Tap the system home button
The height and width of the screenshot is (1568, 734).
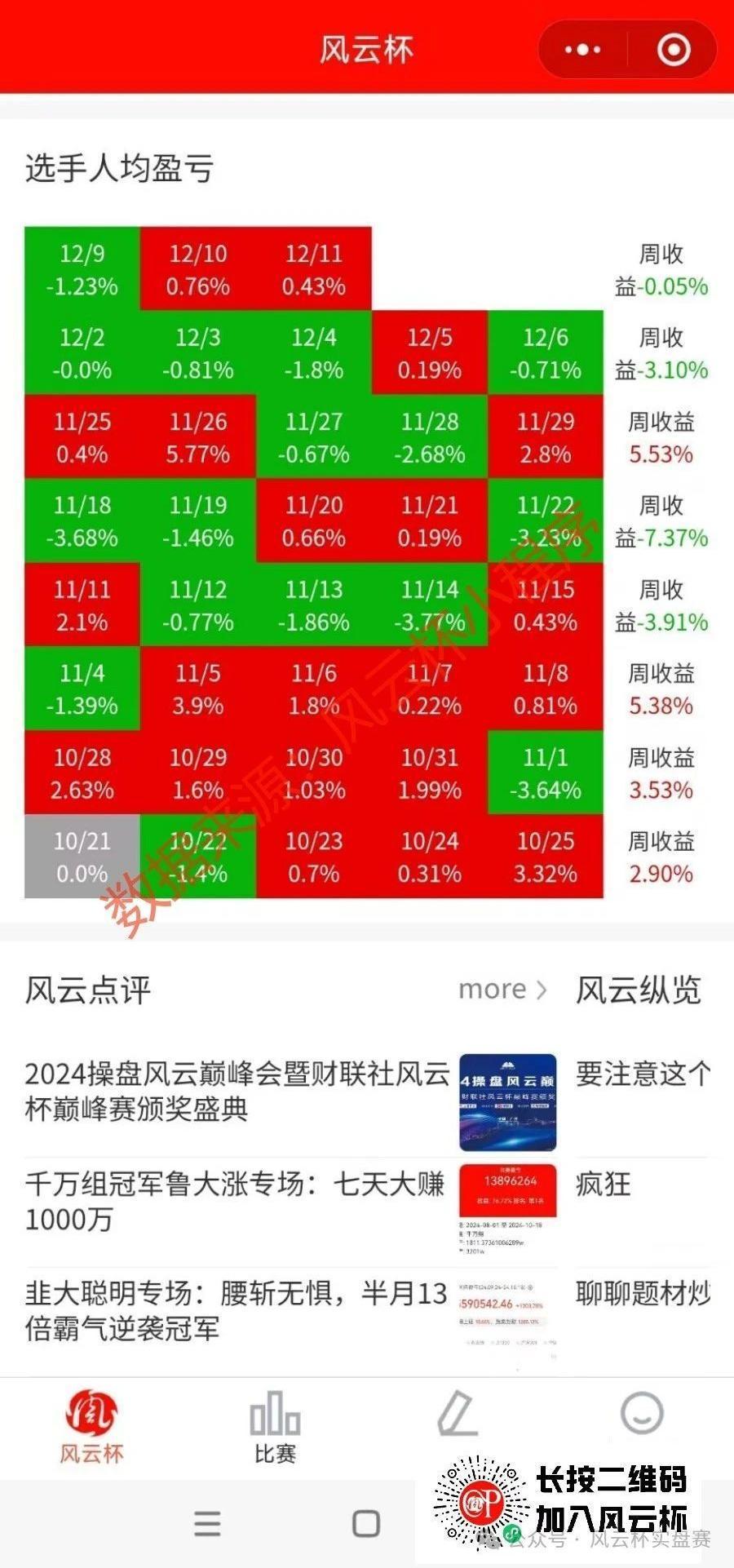(366, 1523)
